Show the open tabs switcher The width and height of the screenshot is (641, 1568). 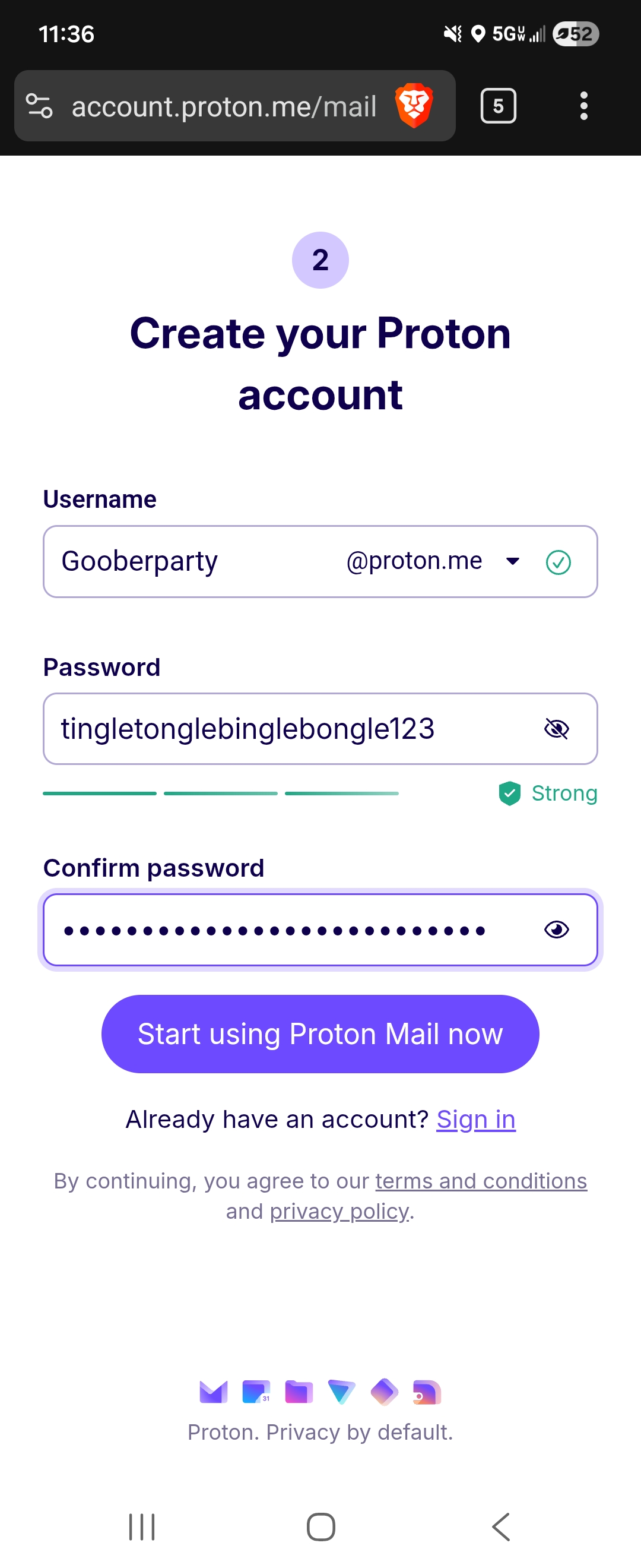click(498, 106)
